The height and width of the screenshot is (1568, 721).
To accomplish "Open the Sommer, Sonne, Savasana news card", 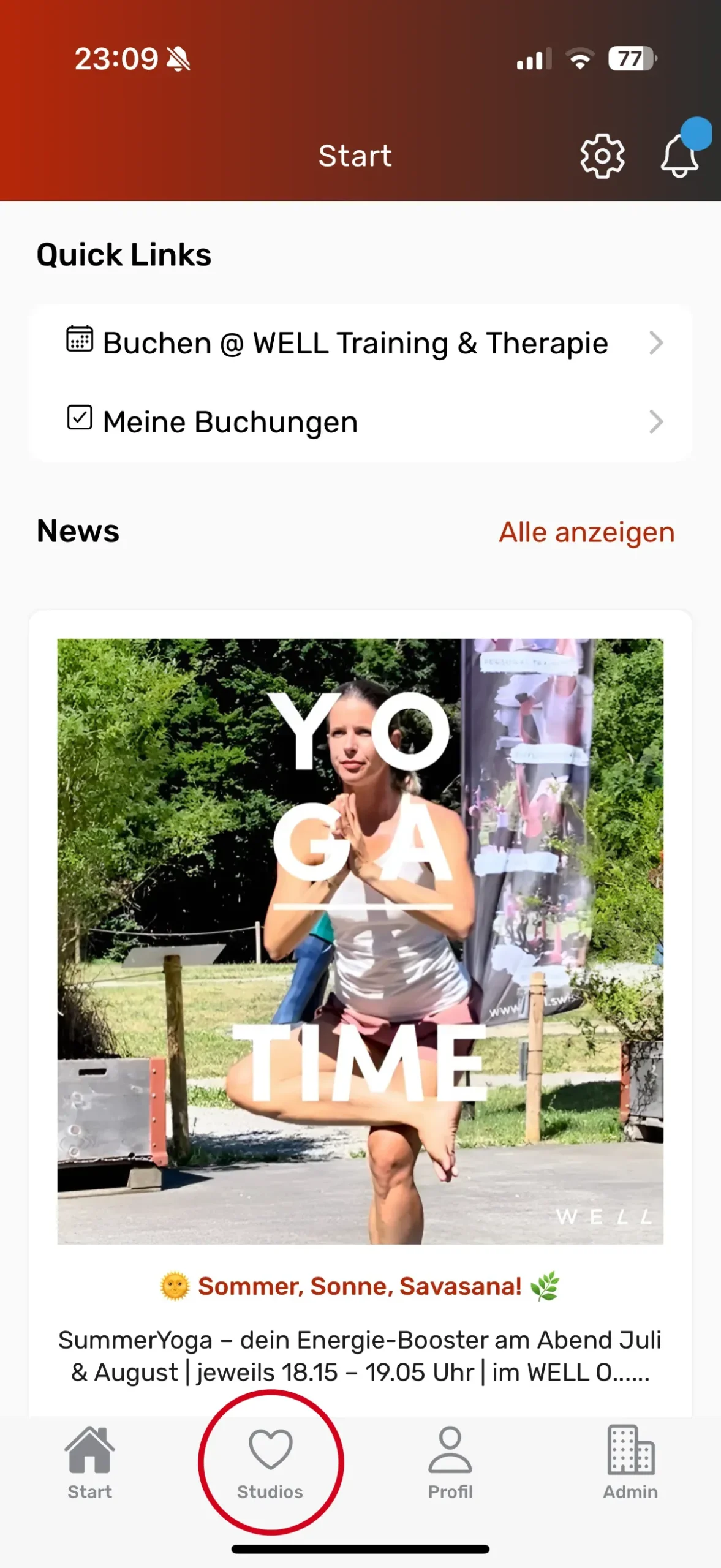I will click(360, 980).
